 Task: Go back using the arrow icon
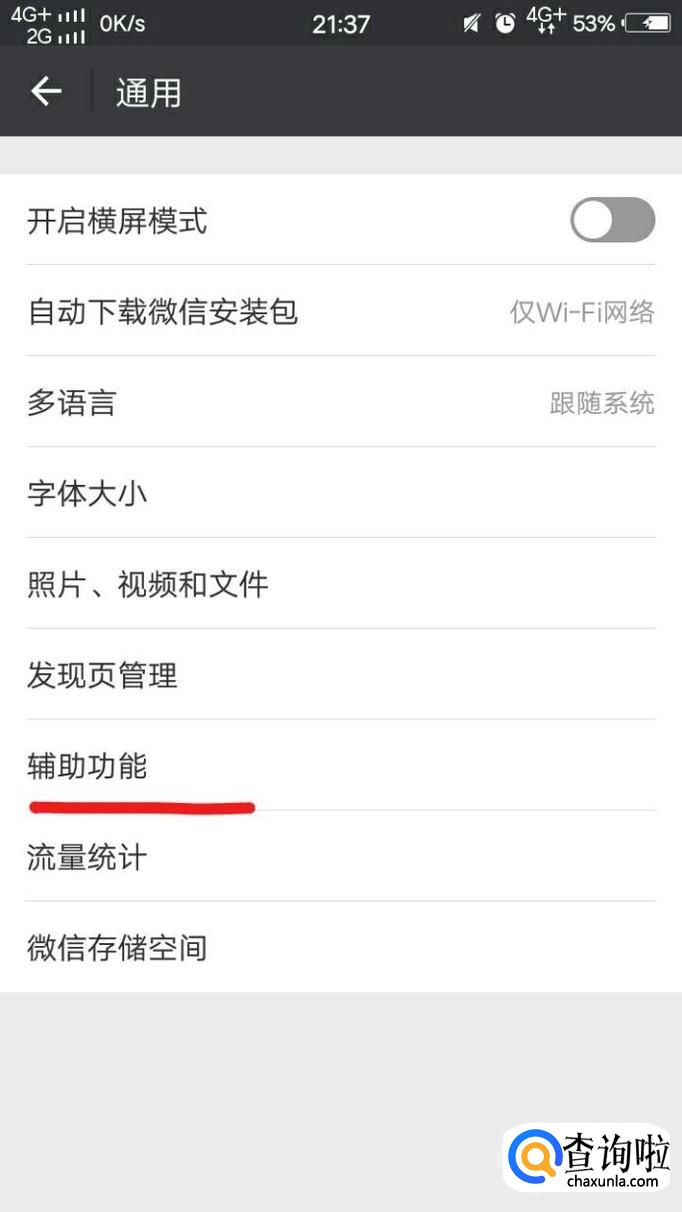[46, 92]
